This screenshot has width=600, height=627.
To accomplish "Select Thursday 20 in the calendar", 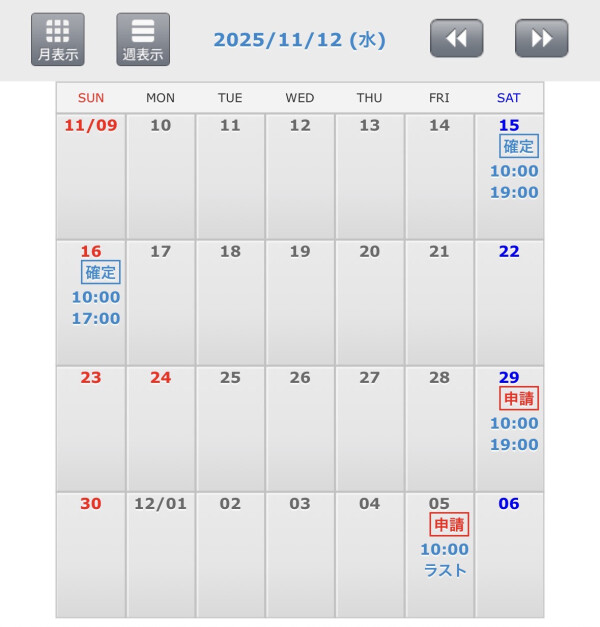I will coord(370,302).
